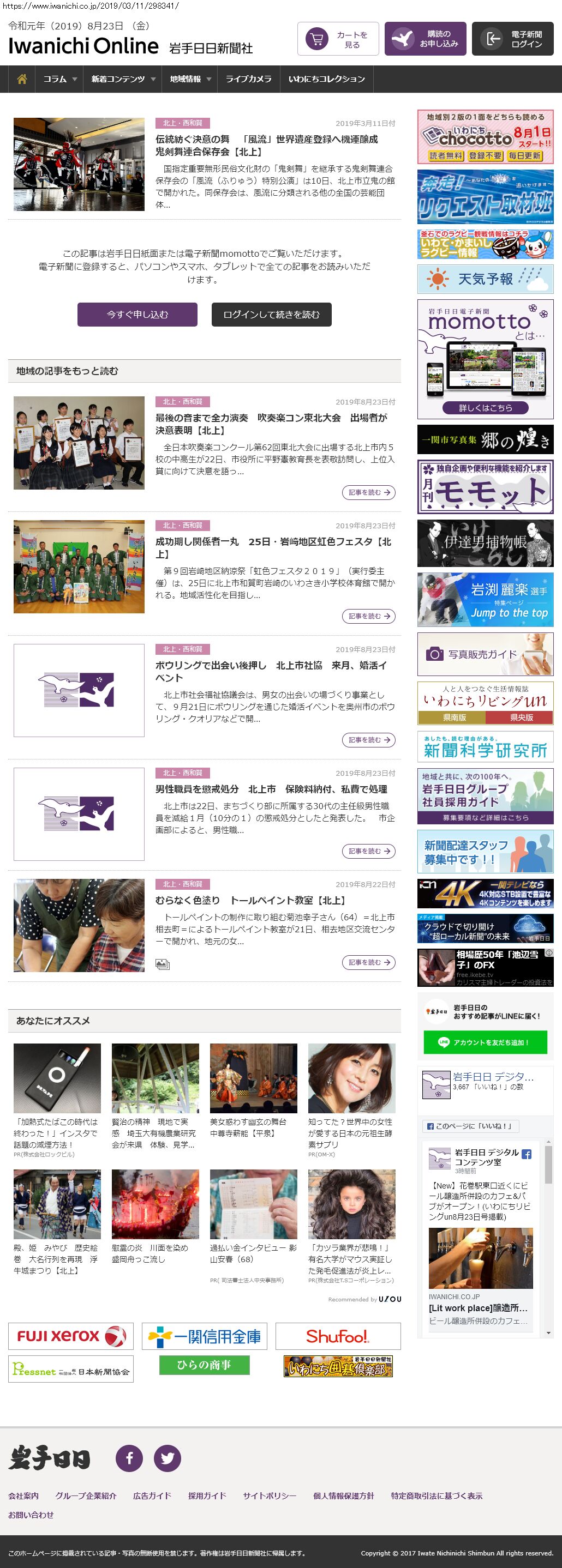Screen dimensions: 562x1568
Task: Like this page on Facebook
Action: coord(468,1126)
